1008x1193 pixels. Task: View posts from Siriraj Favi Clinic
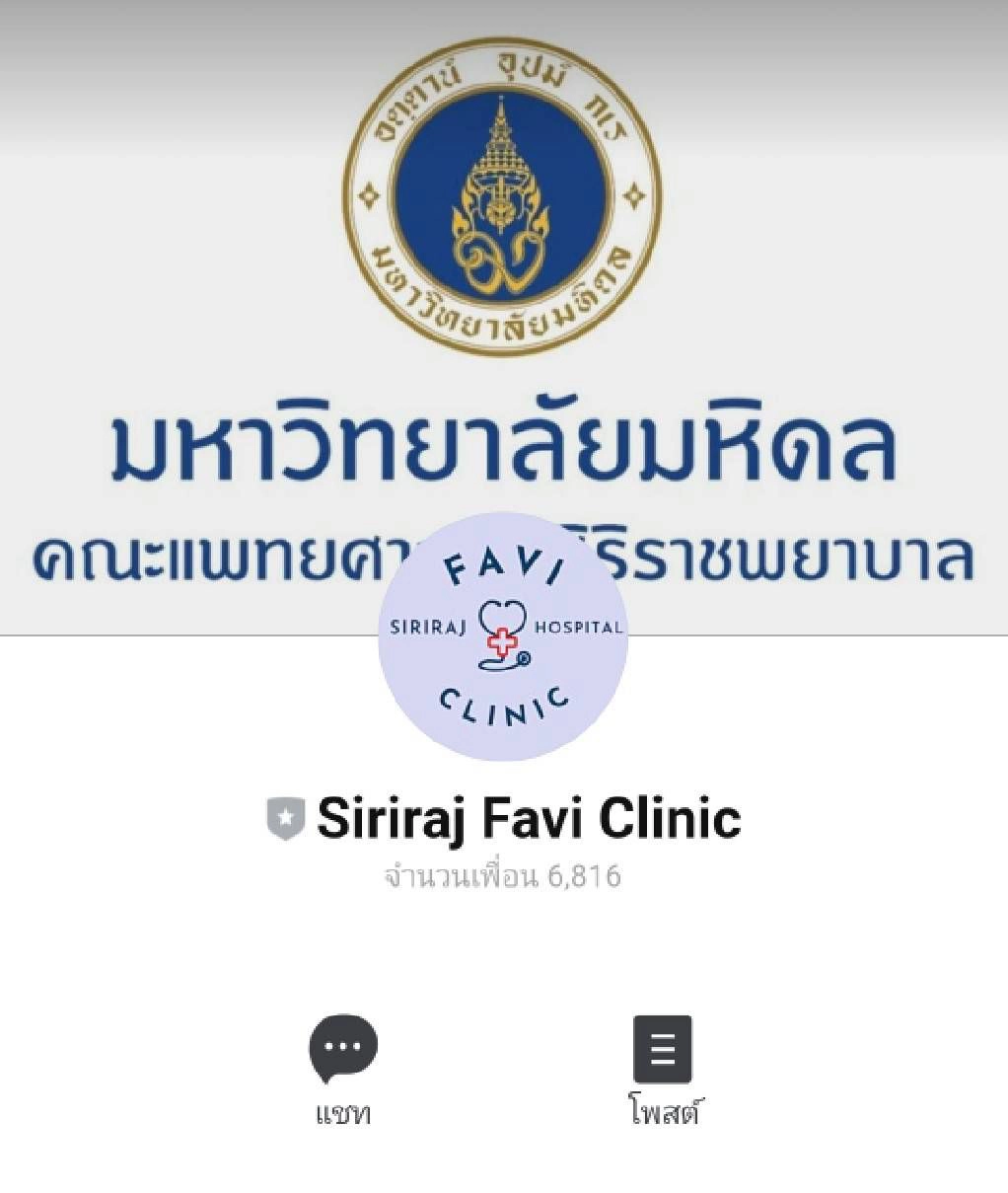[x=663, y=1048]
